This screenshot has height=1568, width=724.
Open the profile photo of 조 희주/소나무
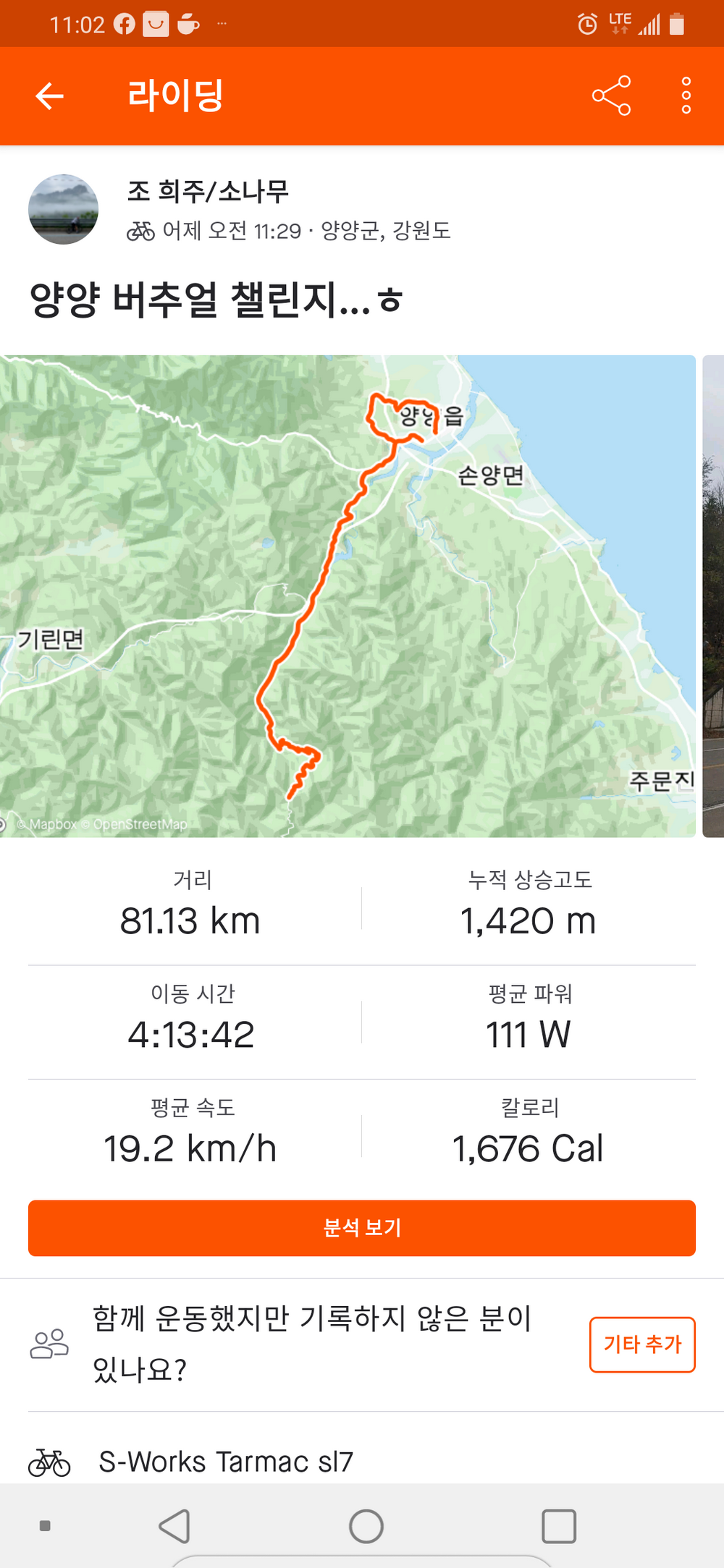(x=64, y=209)
